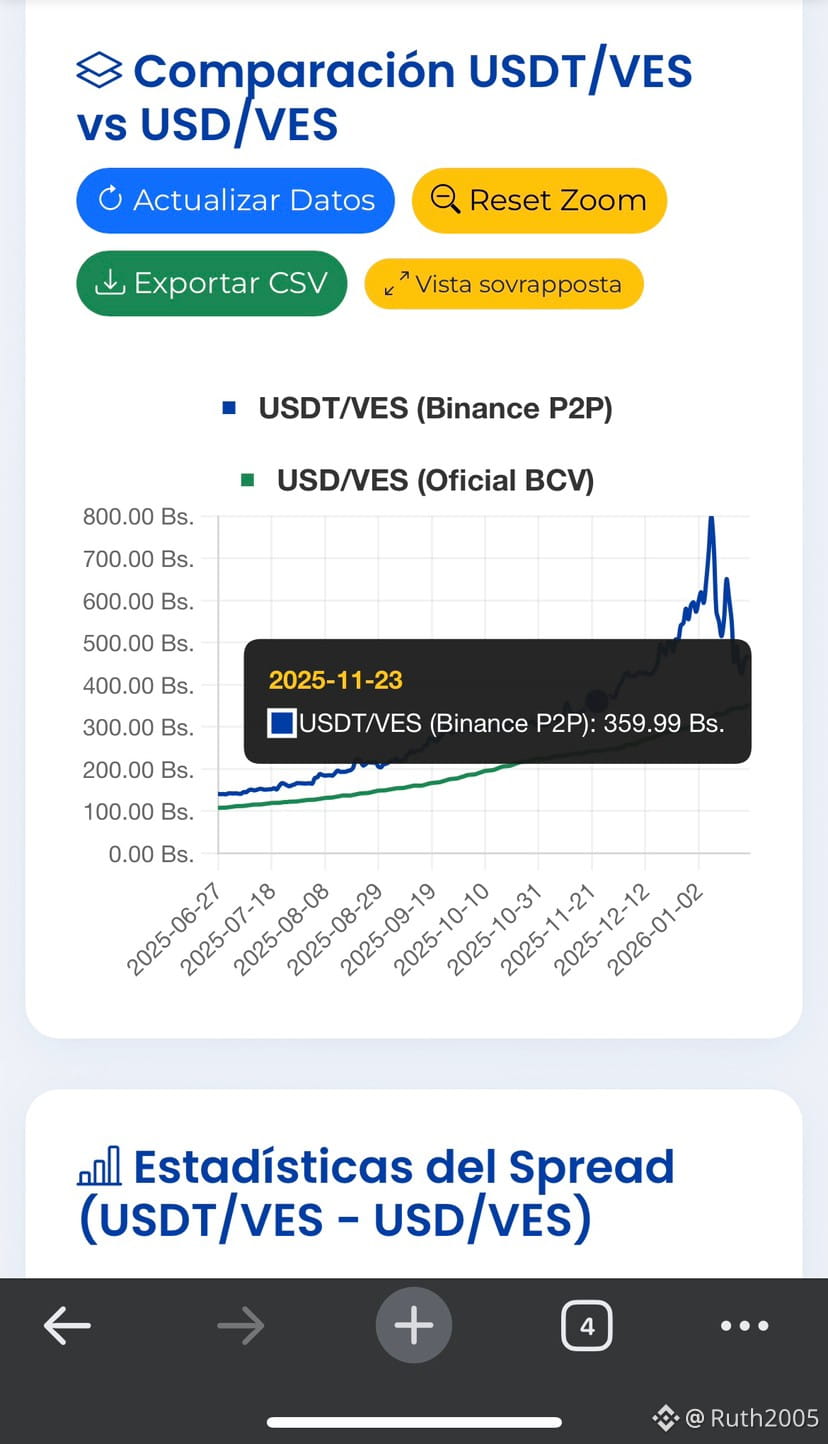Switch to Vista sovrapposta view
Image resolution: width=828 pixels, height=1444 pixels.
[503, 284]
